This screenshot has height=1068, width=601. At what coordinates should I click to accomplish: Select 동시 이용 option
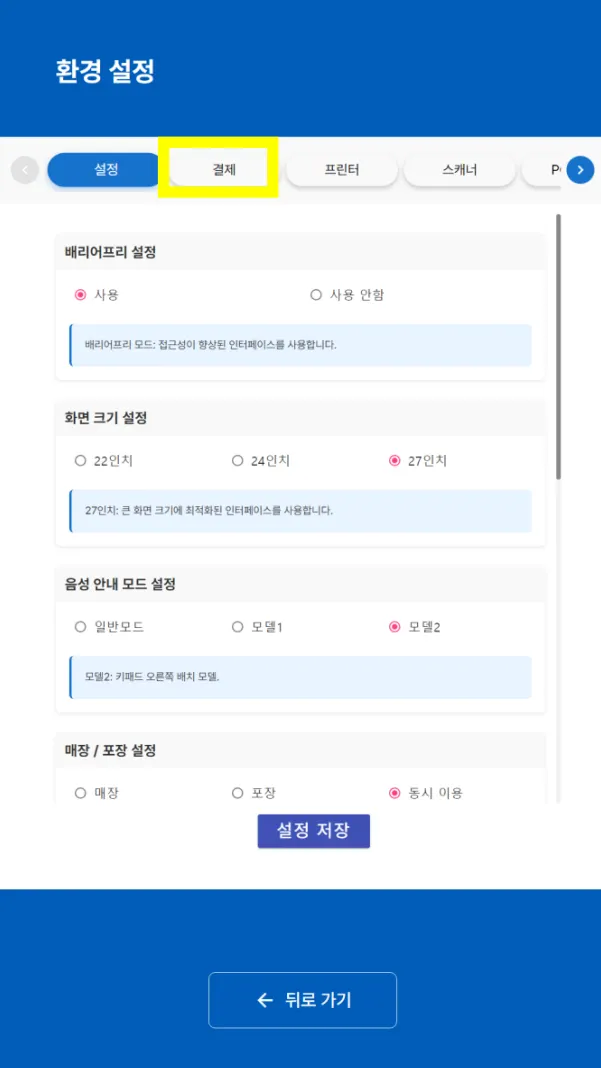coord(395,793)
